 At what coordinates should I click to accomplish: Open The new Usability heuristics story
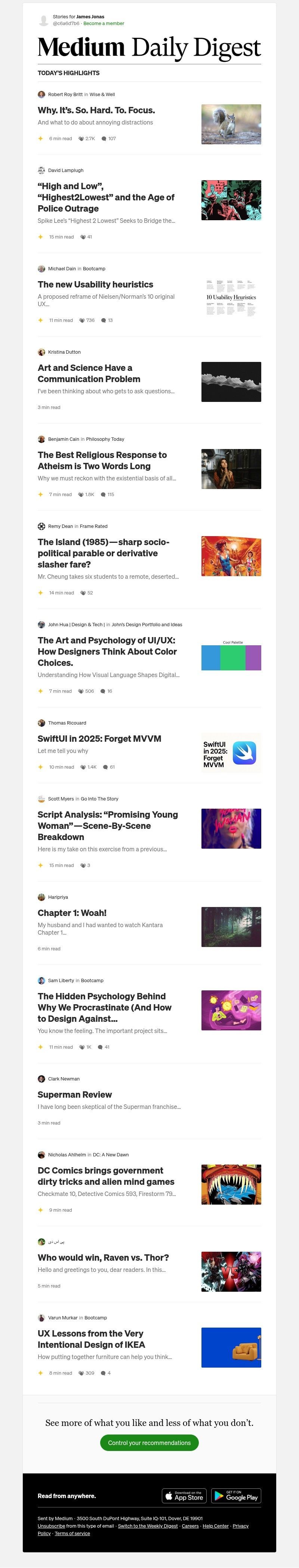(96, 284)
